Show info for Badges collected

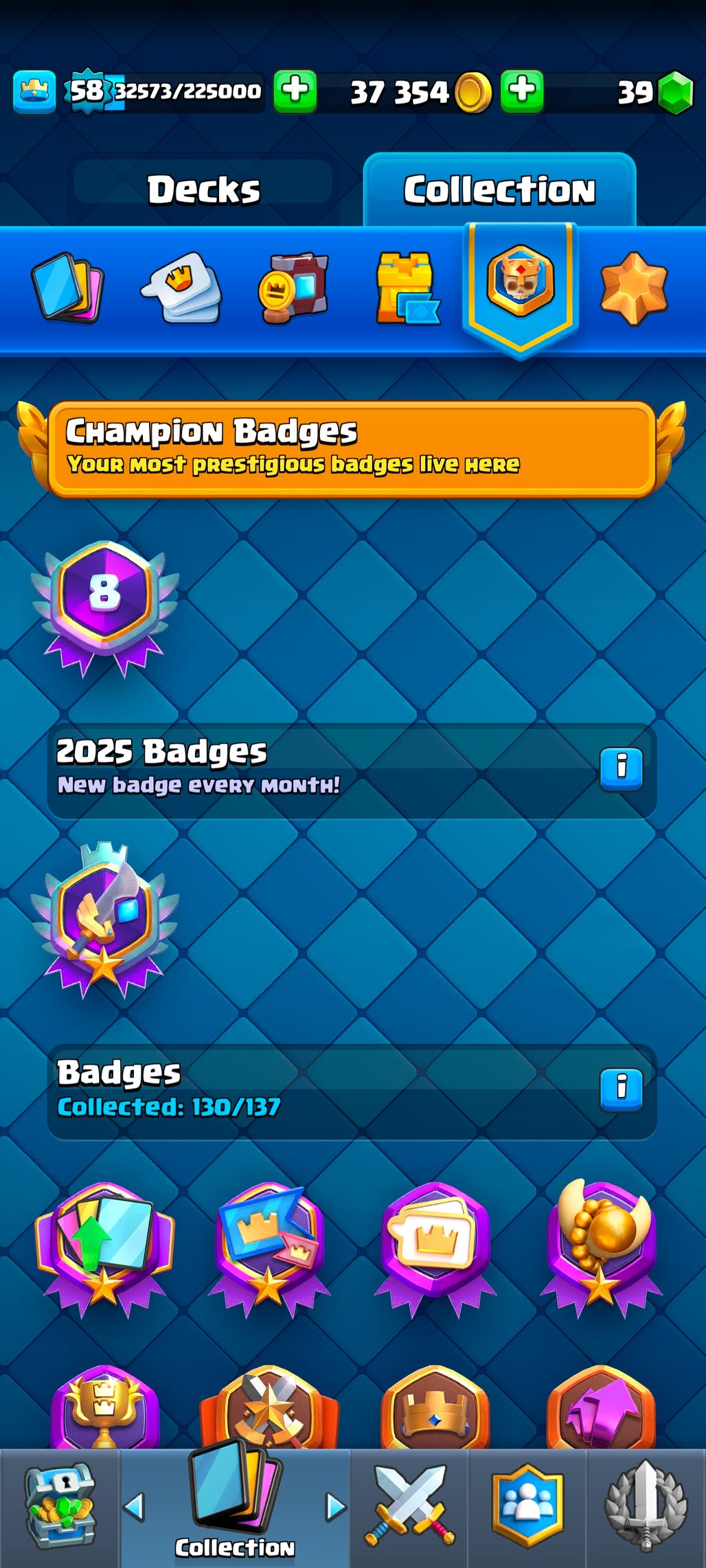click(x=622, y=1089)
